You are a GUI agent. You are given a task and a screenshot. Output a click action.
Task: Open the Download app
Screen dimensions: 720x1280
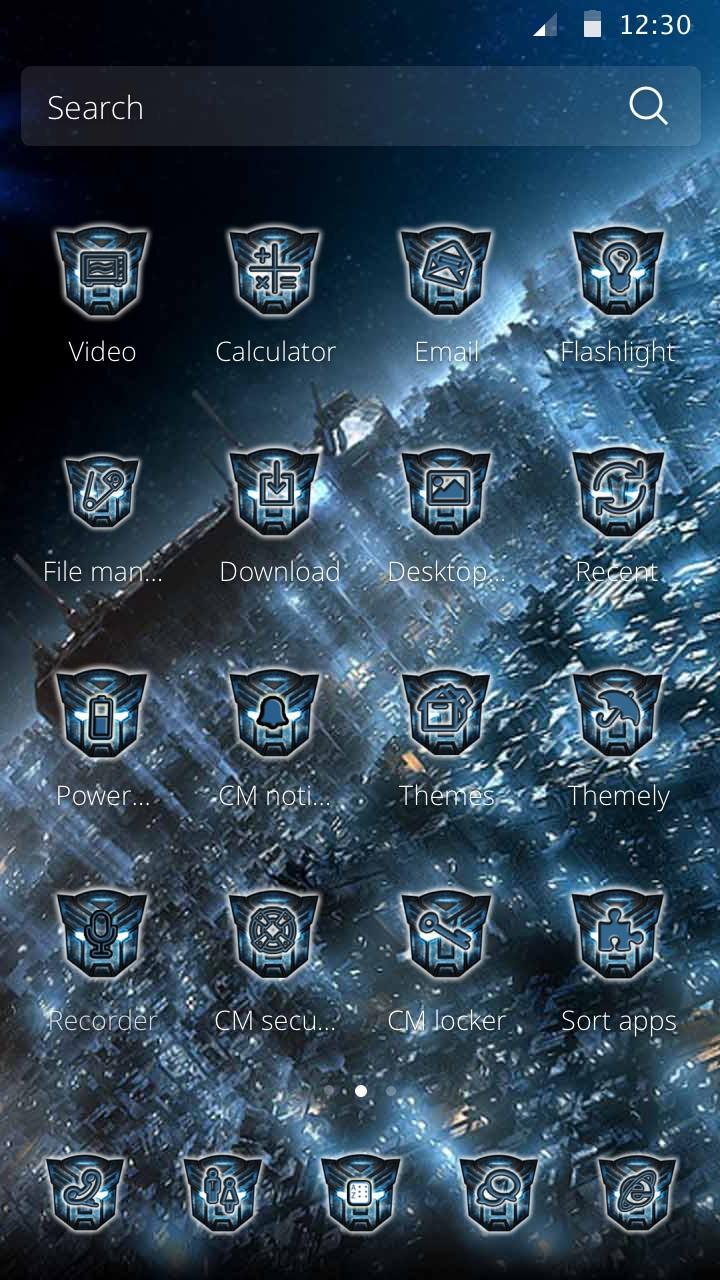click(x=274, y=497)
